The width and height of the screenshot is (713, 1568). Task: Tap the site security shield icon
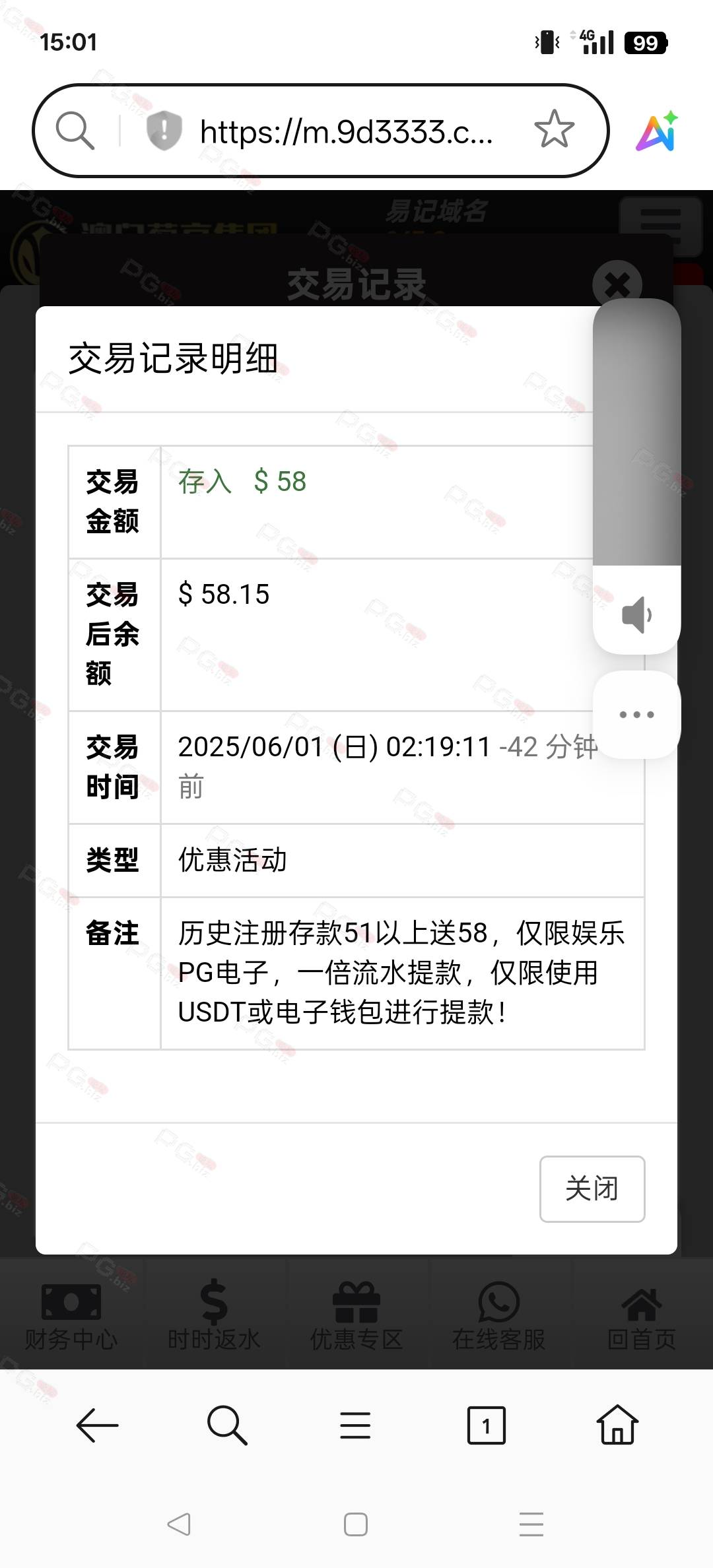pyautogui.click(x=163, y=130)
